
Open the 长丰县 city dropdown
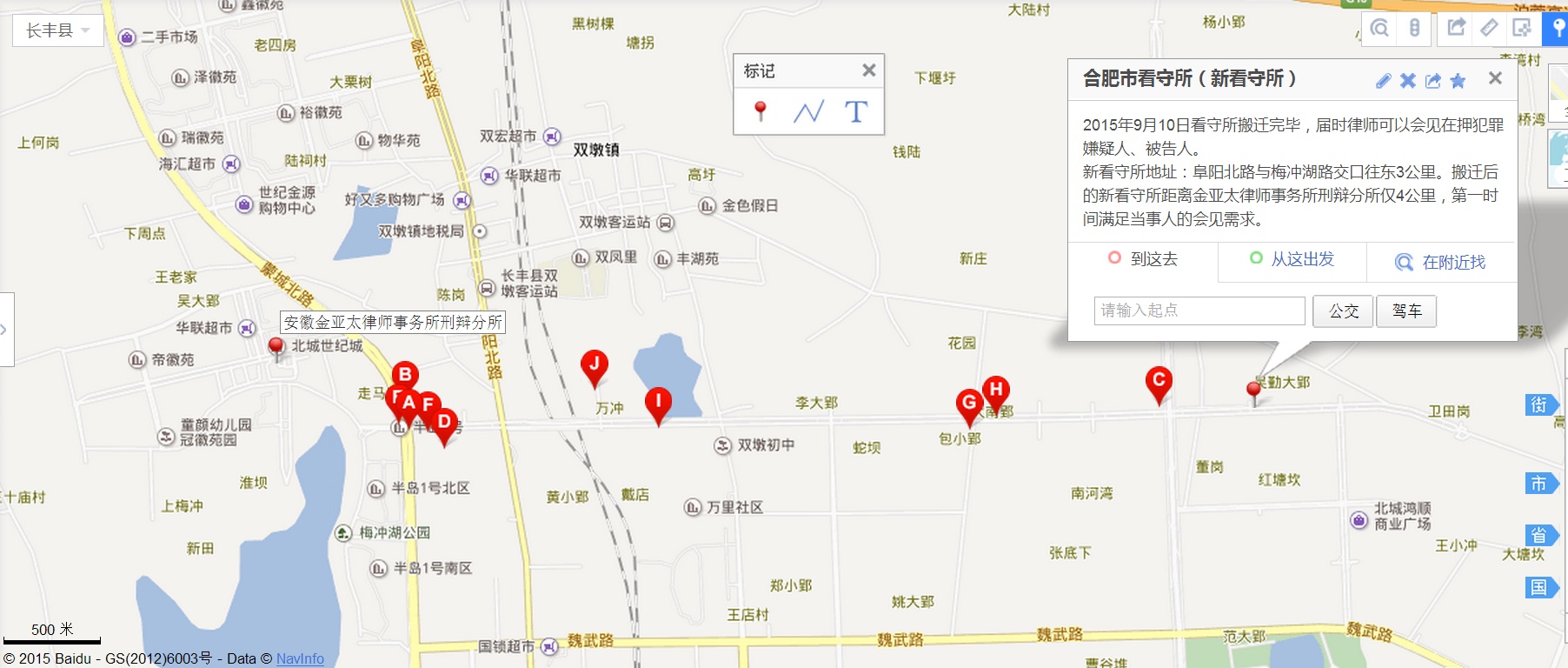57,30
